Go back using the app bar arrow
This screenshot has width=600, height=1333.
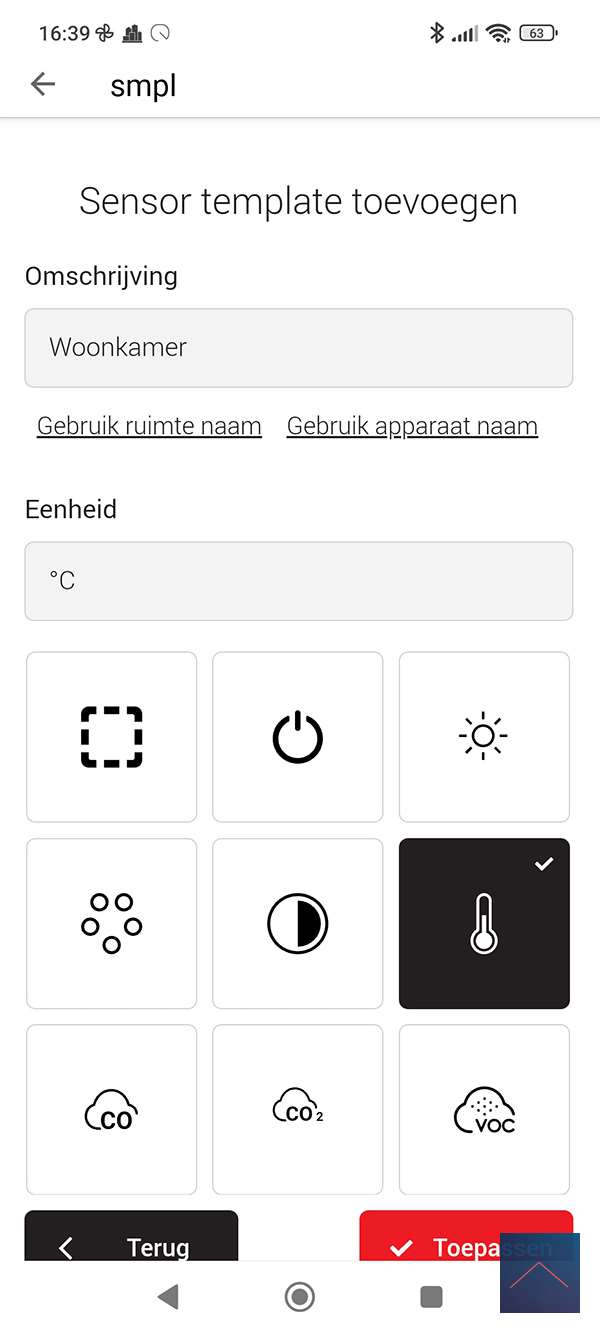pos(43,85)
